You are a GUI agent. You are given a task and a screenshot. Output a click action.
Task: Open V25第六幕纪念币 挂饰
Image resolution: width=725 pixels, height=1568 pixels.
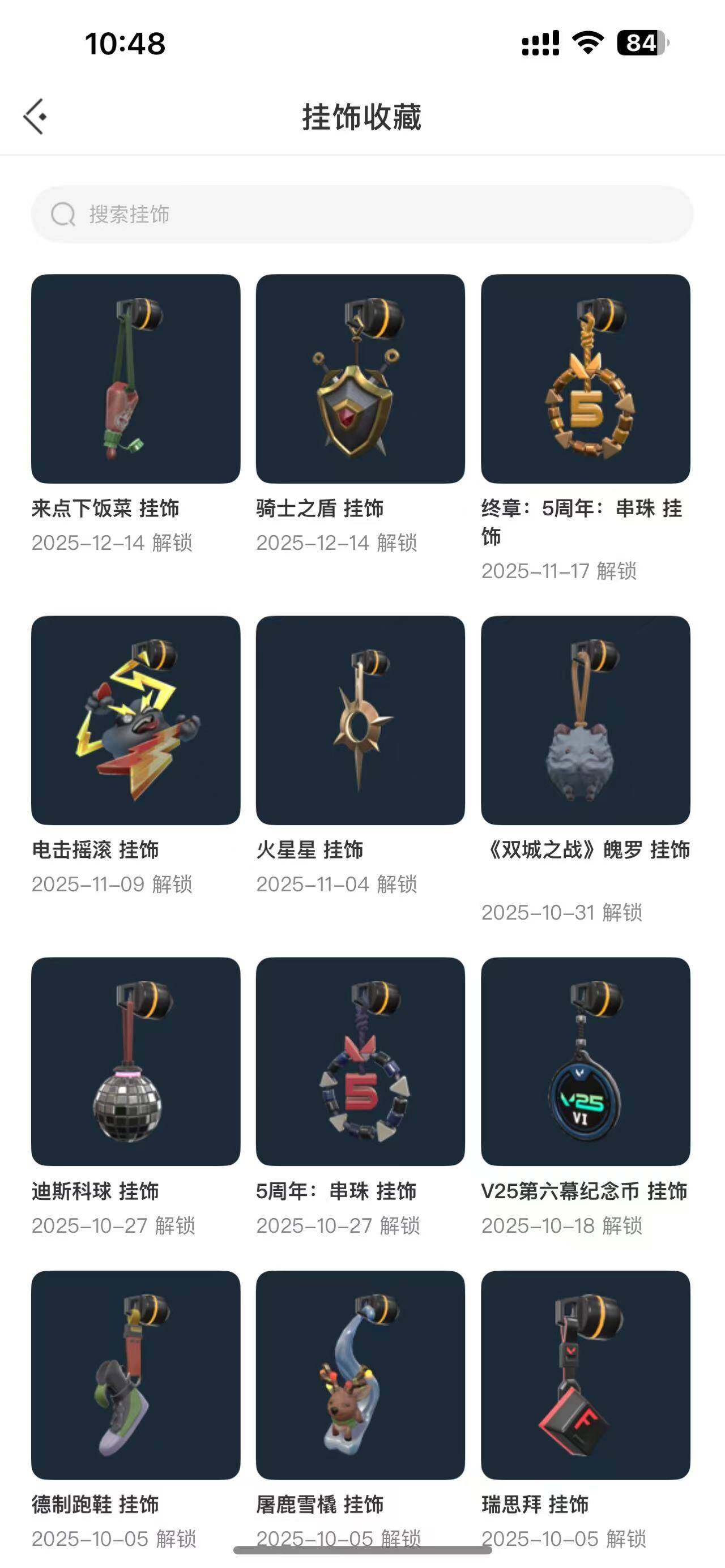[x=585, y=1062]
